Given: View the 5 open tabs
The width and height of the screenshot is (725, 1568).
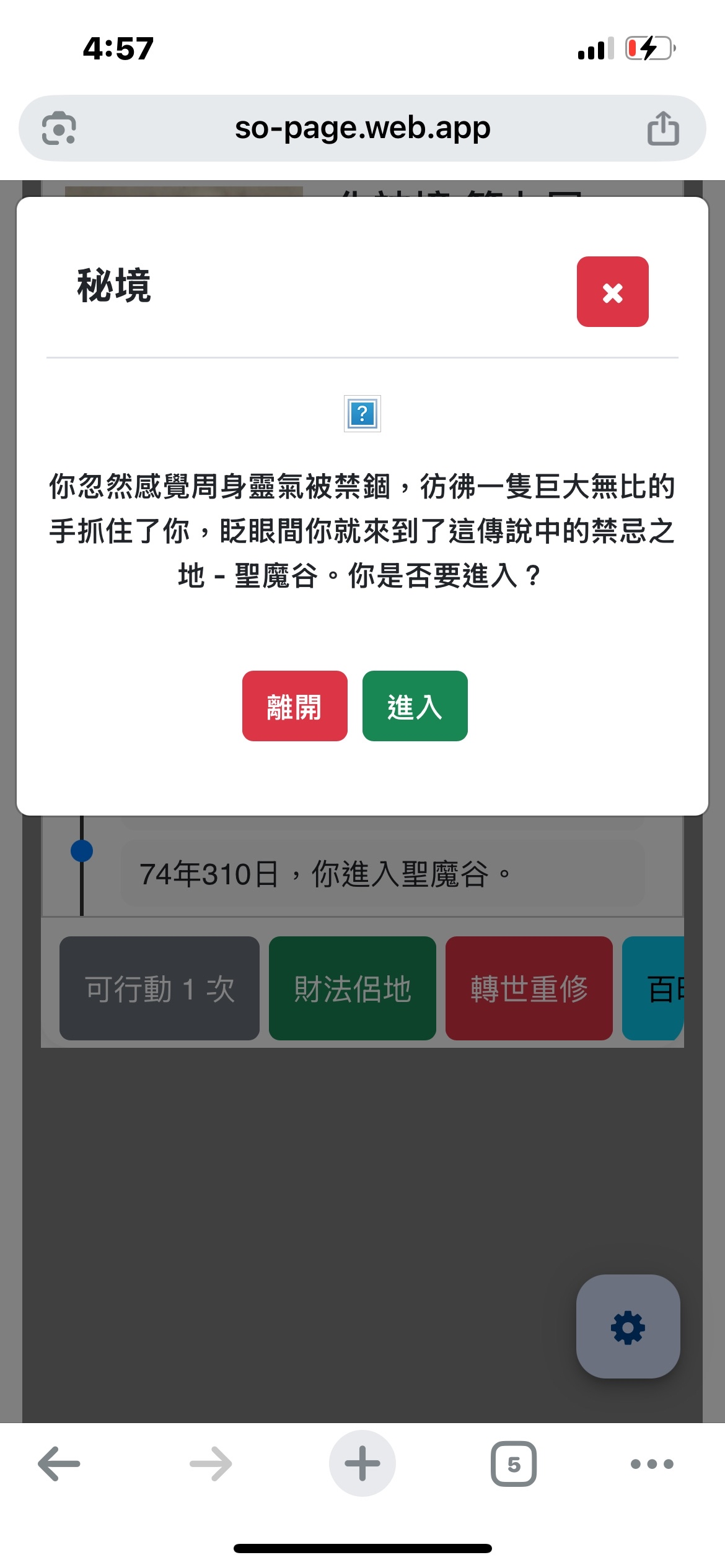Looking at the screenshot, I should (513, 1464).
